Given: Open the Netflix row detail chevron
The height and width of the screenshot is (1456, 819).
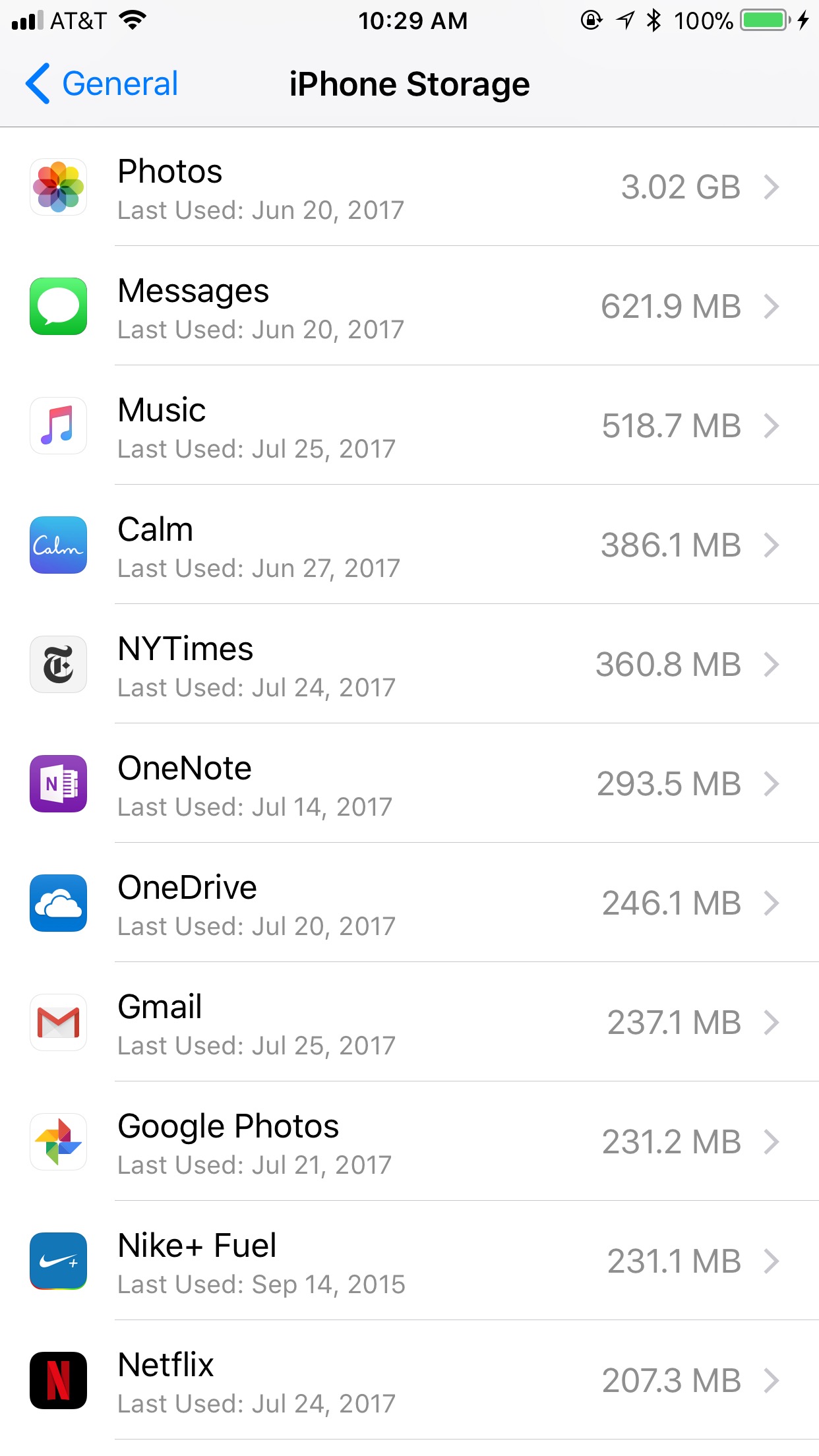Looking at the screenshot, I should pos(773,1381).
